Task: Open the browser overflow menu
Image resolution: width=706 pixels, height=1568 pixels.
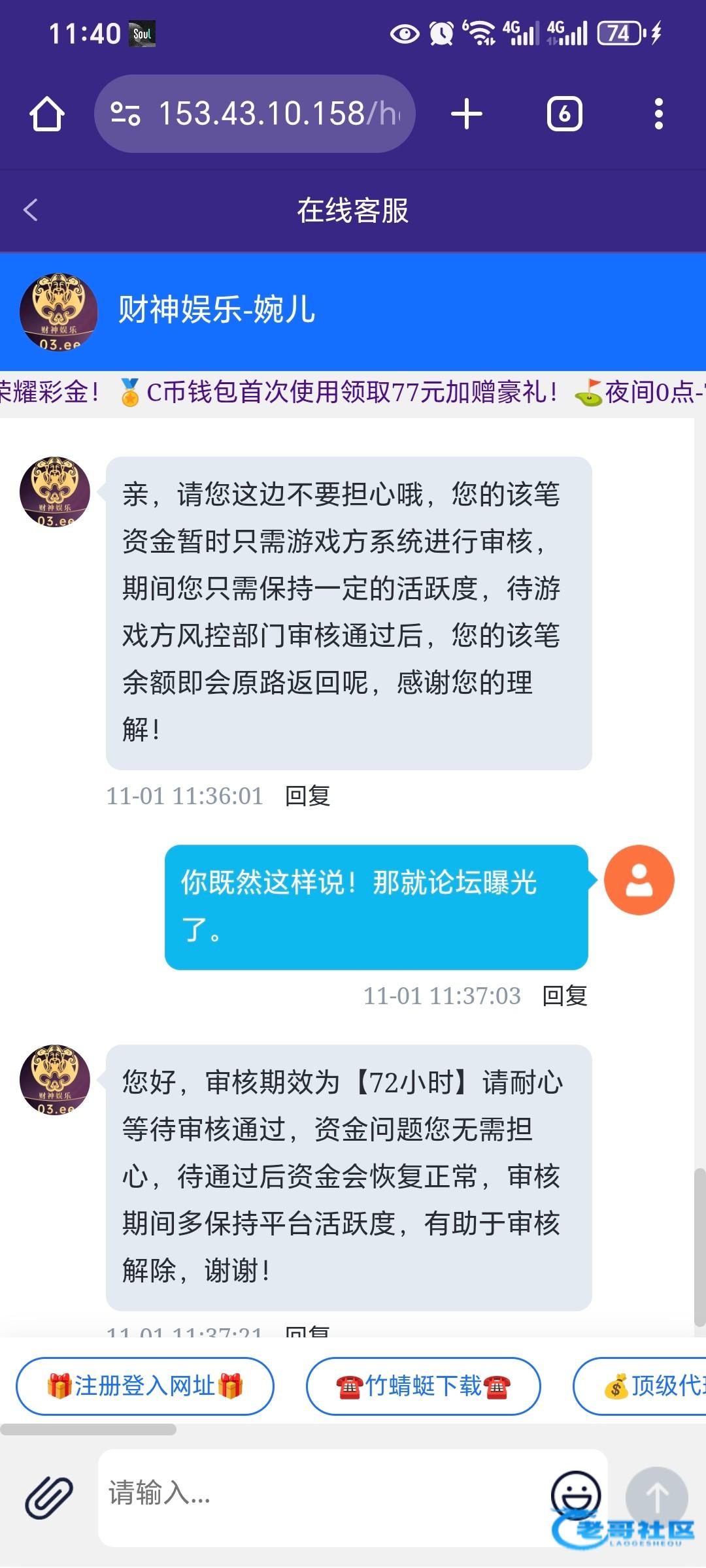Action: click(659, 114)
